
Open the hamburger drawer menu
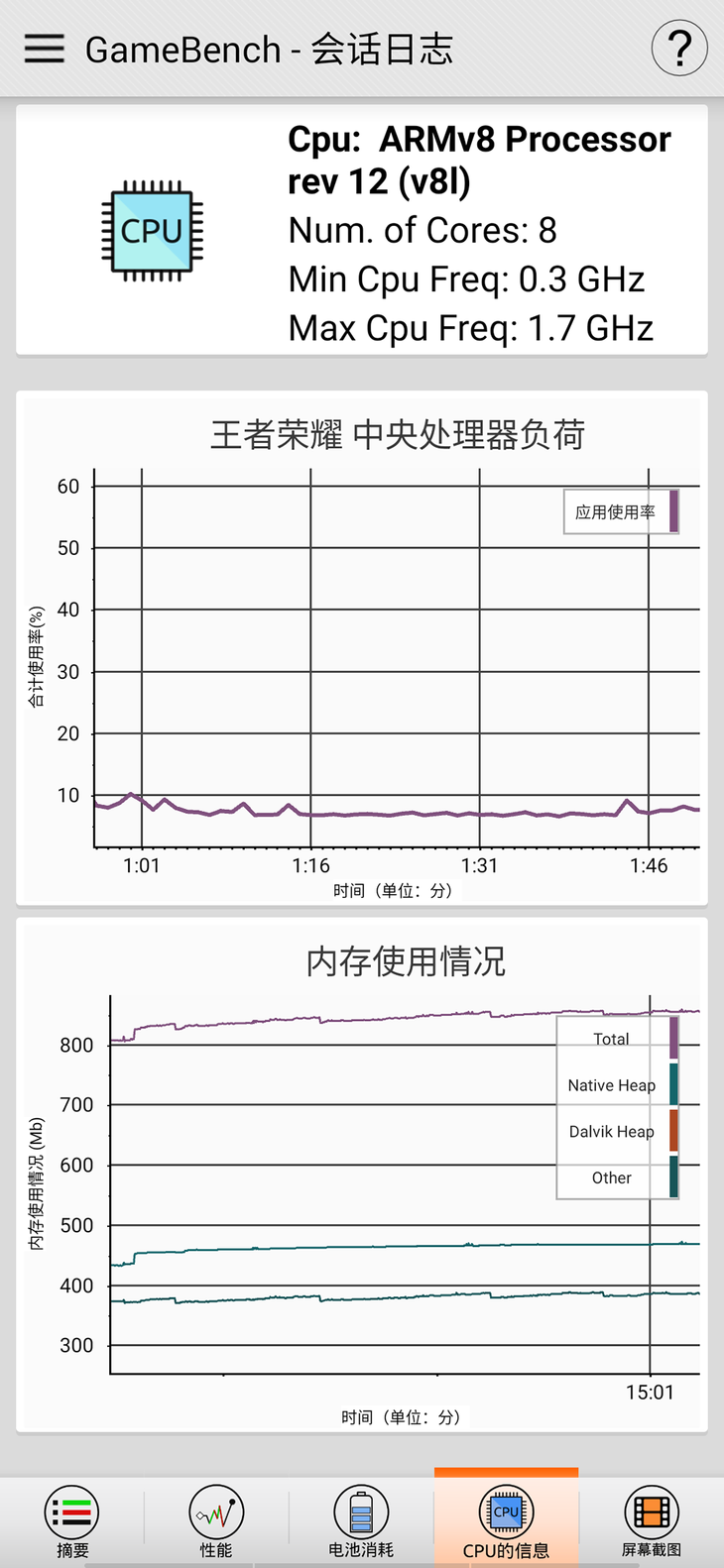(45, 49)
